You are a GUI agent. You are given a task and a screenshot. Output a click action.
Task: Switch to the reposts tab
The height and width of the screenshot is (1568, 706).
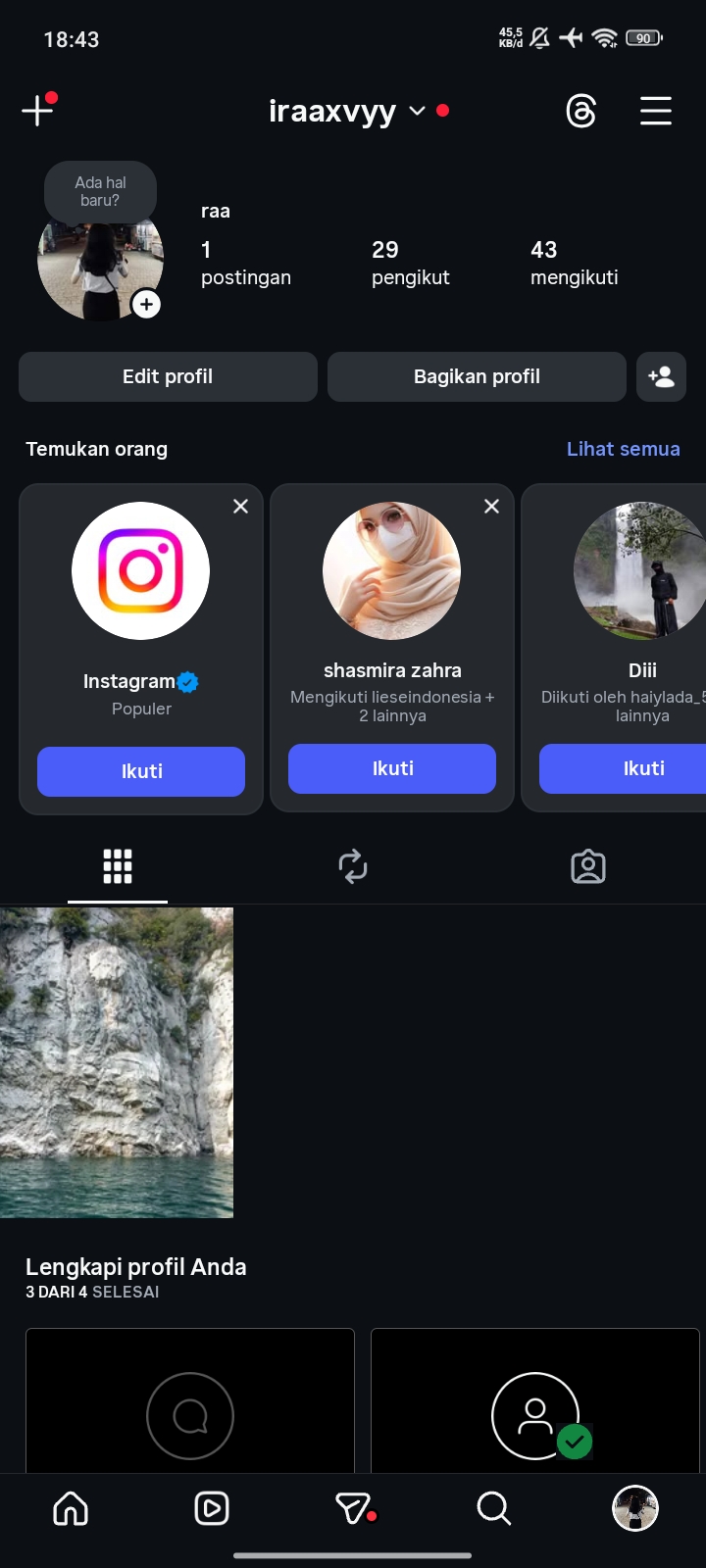[x=353, y=866]
